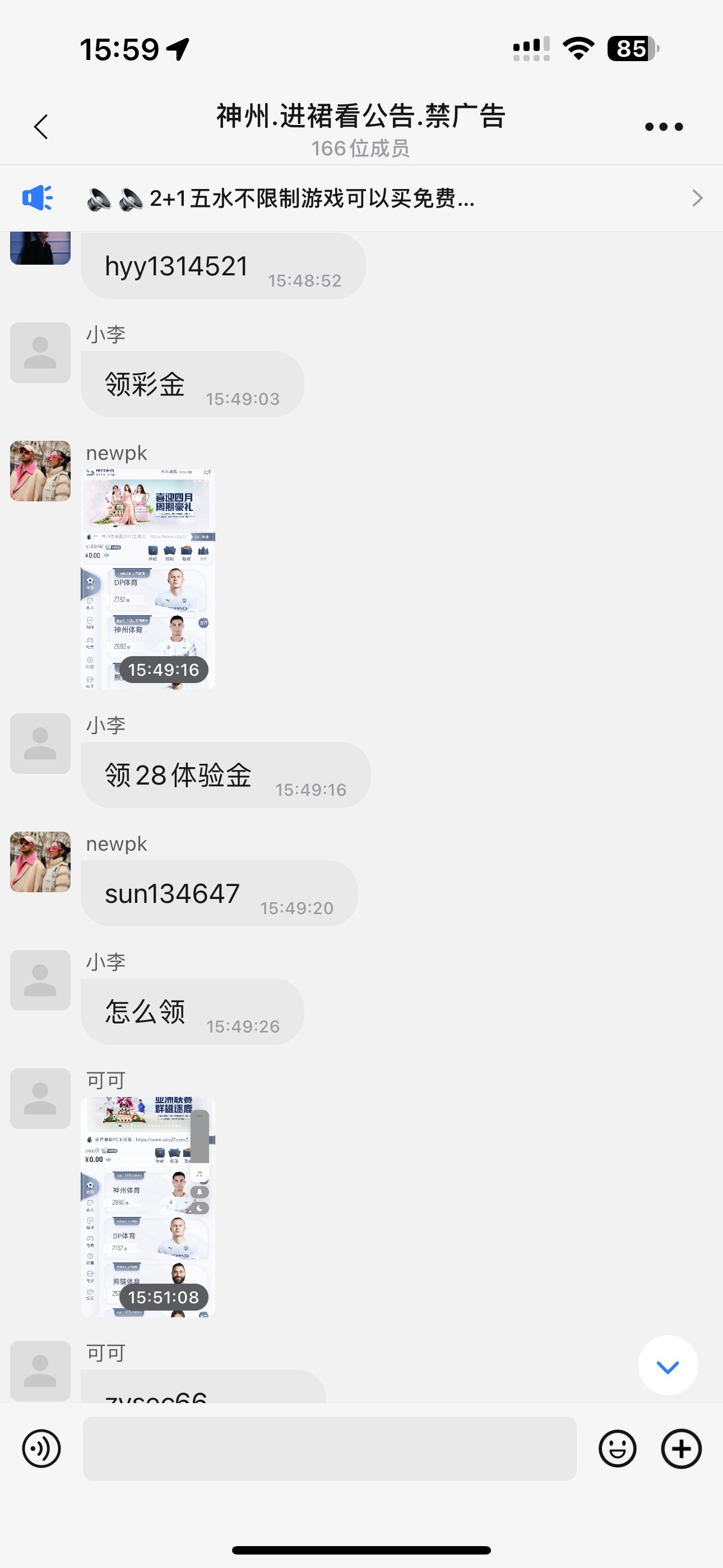Collapse chat via navigation chevron

pyautogui.click(x=40, y=127)
